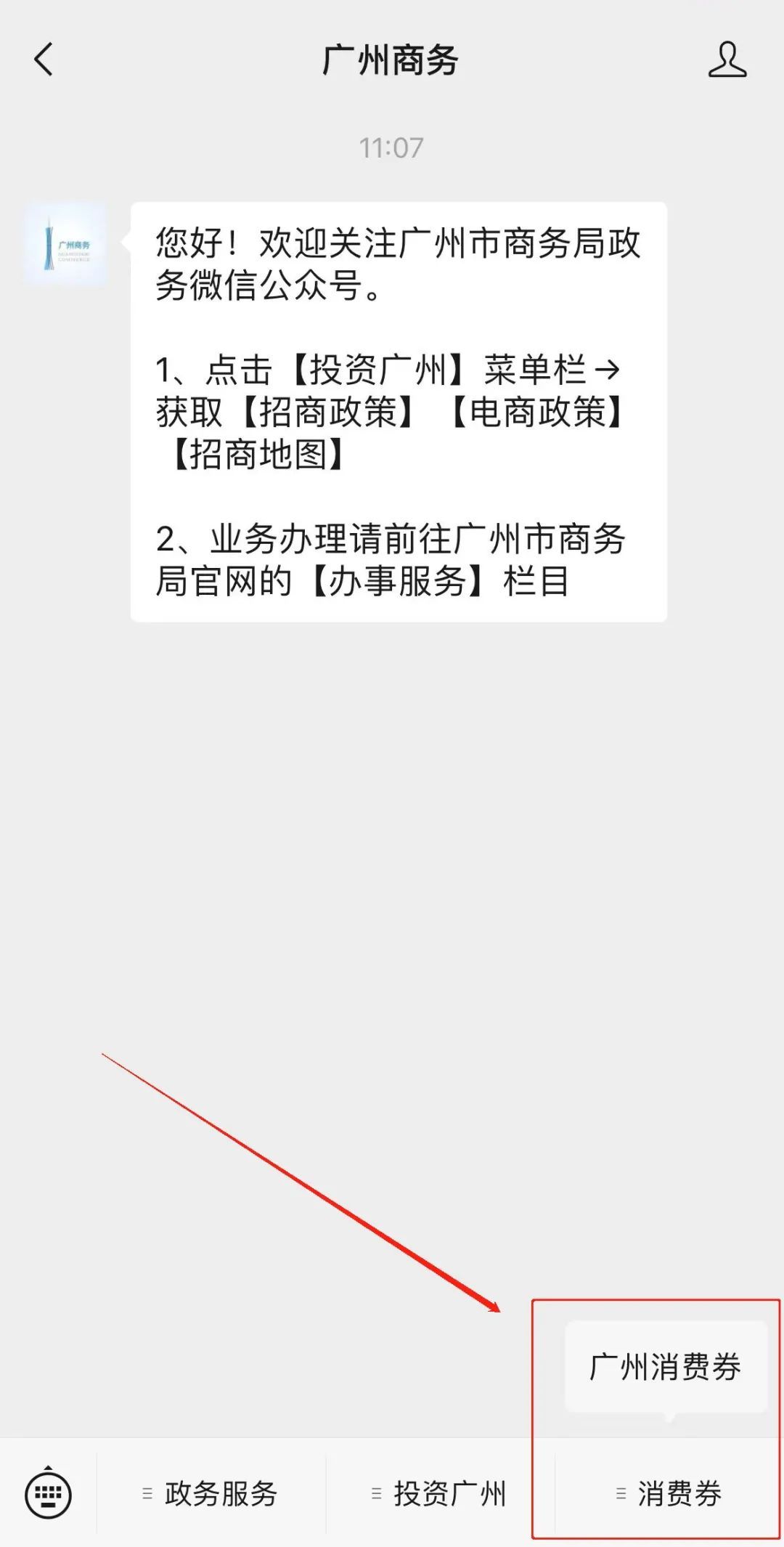
Task: Open the 投资广州 menu
Action: pyautogui.click(x=439, y=1493)
